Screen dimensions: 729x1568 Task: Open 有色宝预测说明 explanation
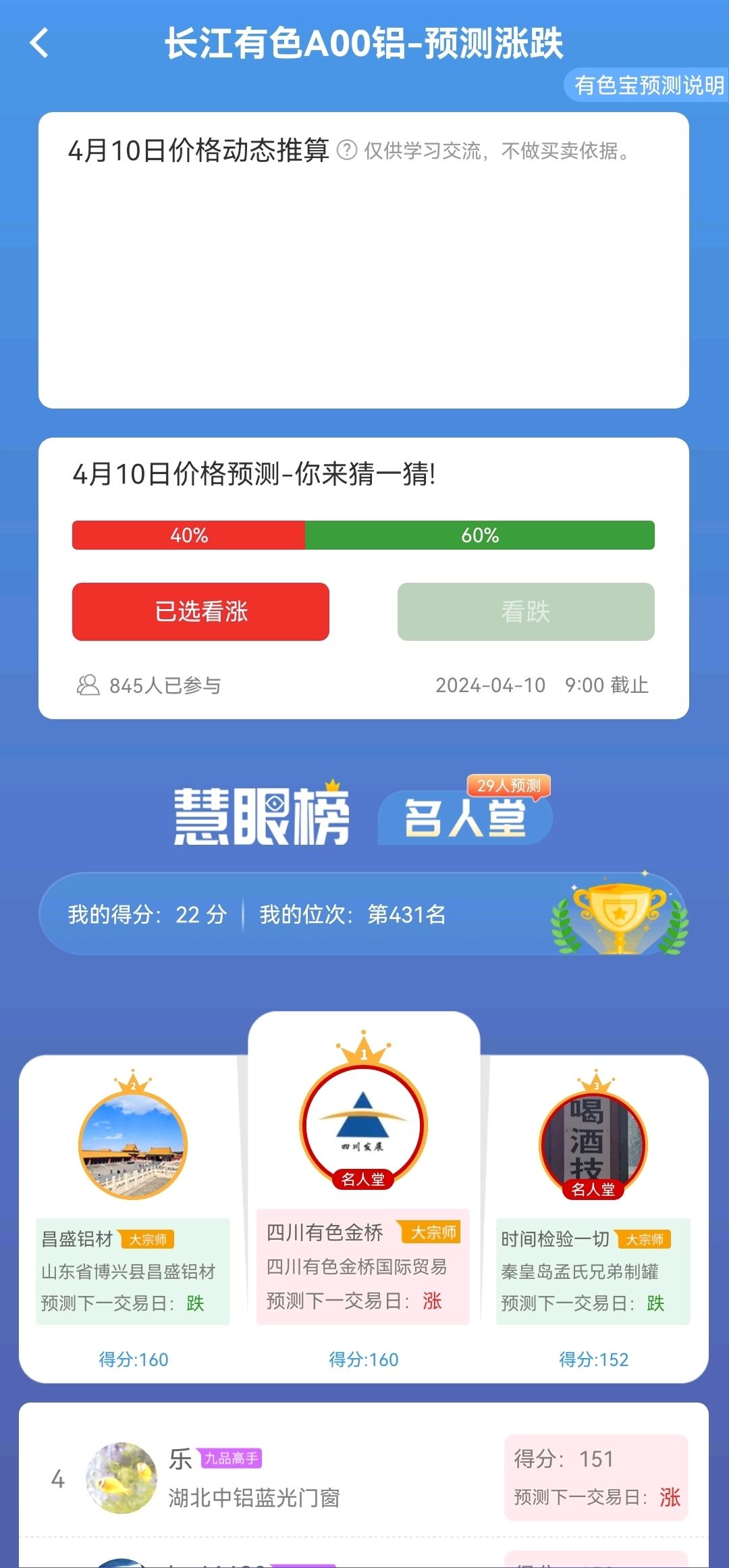(x=647, y=85)
